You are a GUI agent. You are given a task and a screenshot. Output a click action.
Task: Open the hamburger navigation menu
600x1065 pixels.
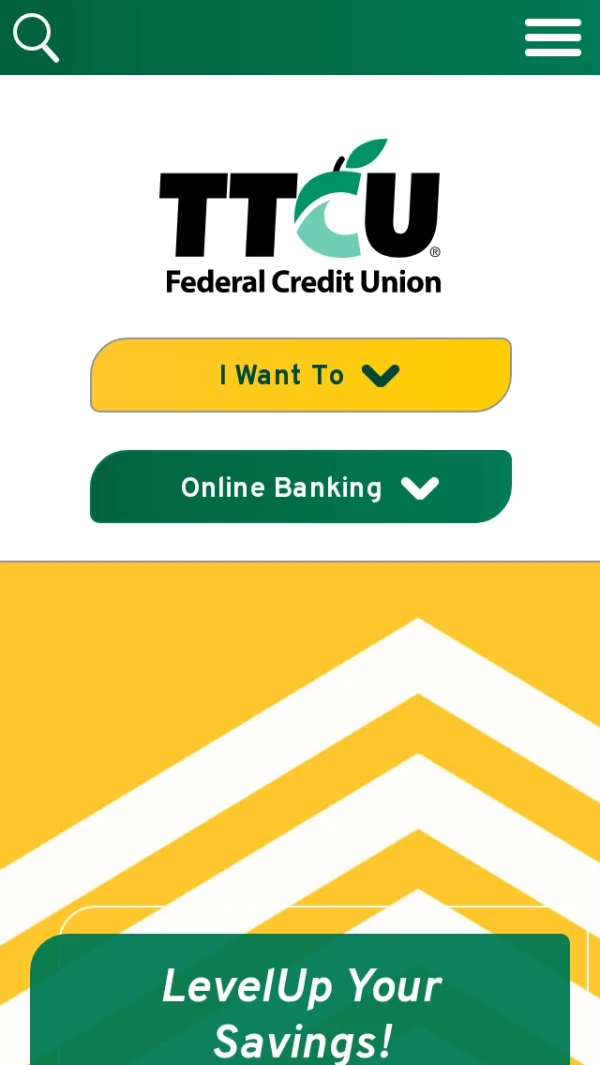coord(552,38)
